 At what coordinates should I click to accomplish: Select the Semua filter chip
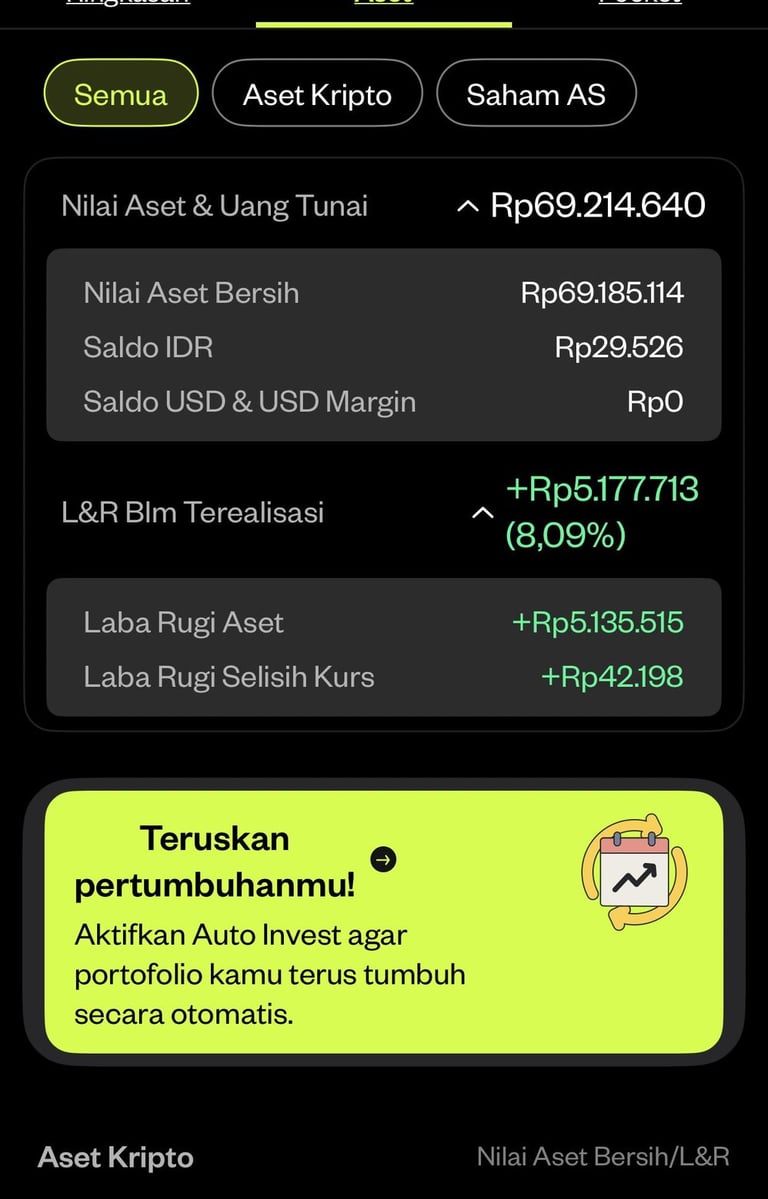(x=121, y=94)
